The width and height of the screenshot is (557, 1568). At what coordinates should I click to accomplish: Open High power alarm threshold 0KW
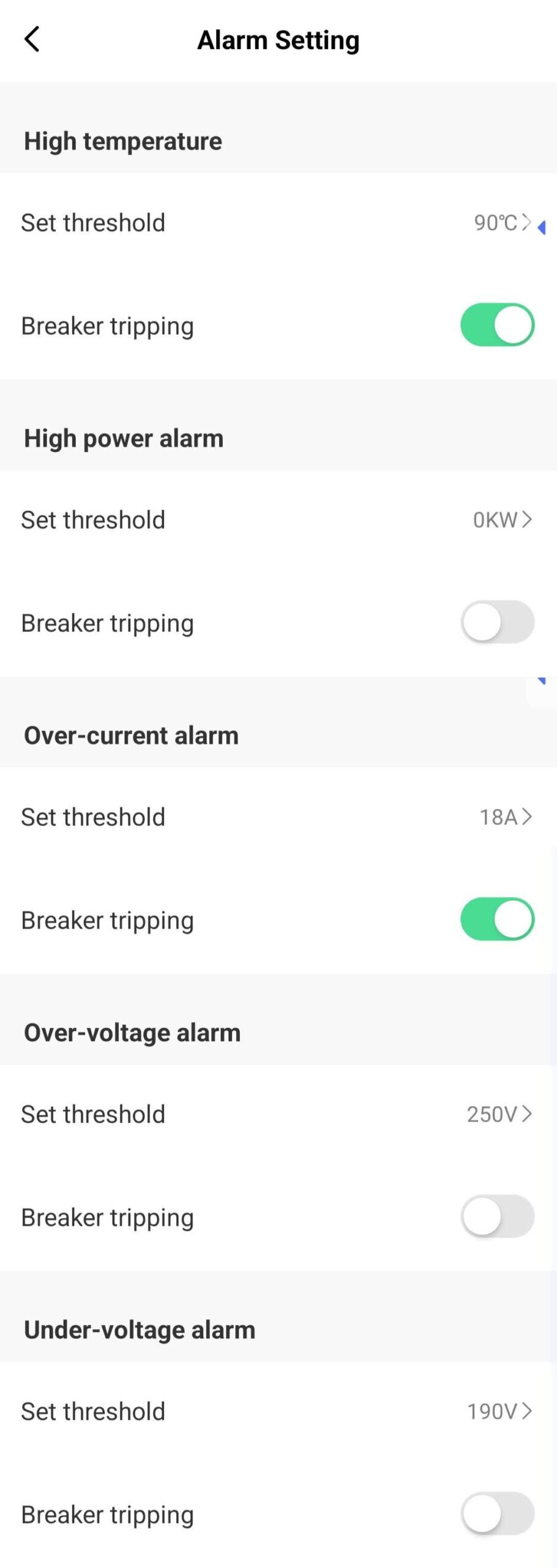pyautogui.click(x=502, y=519)
